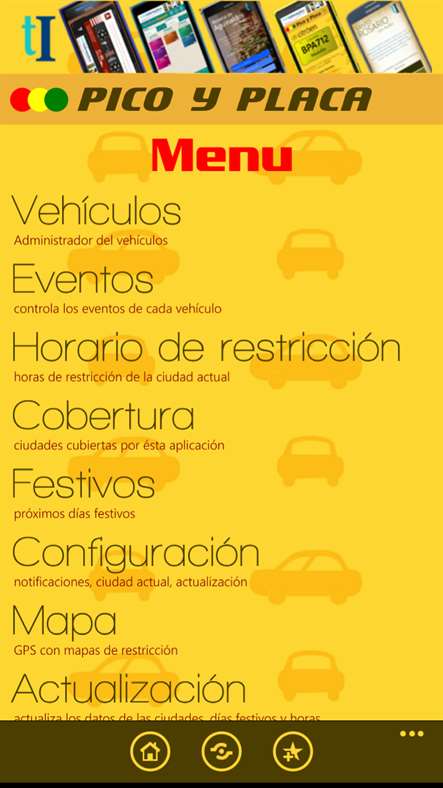Expand the app bar's three-dot menu
This screenshot has height=788, width=443.
click(412, 734)
